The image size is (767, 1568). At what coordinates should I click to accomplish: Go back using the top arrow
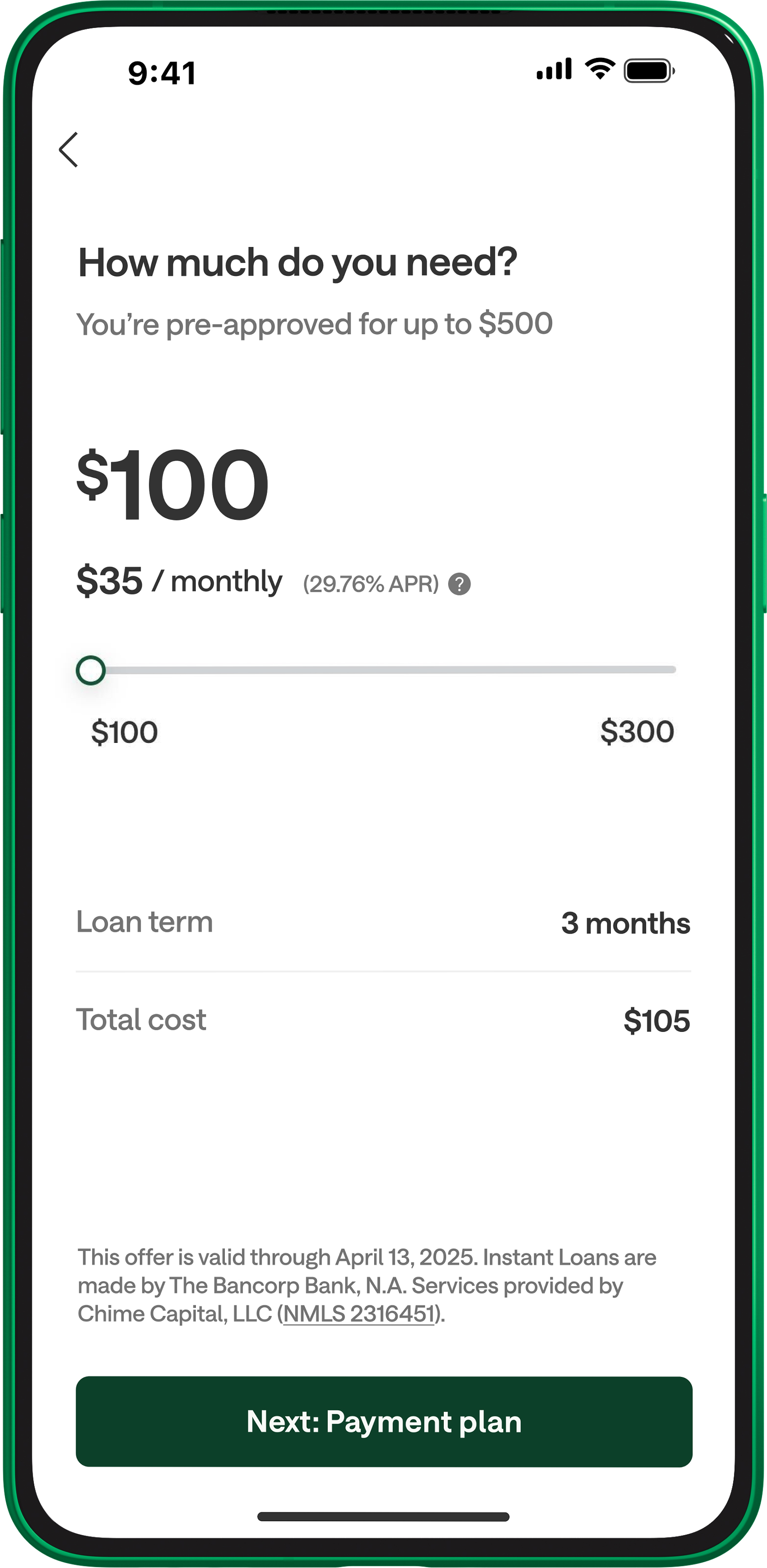coord(69,149)
